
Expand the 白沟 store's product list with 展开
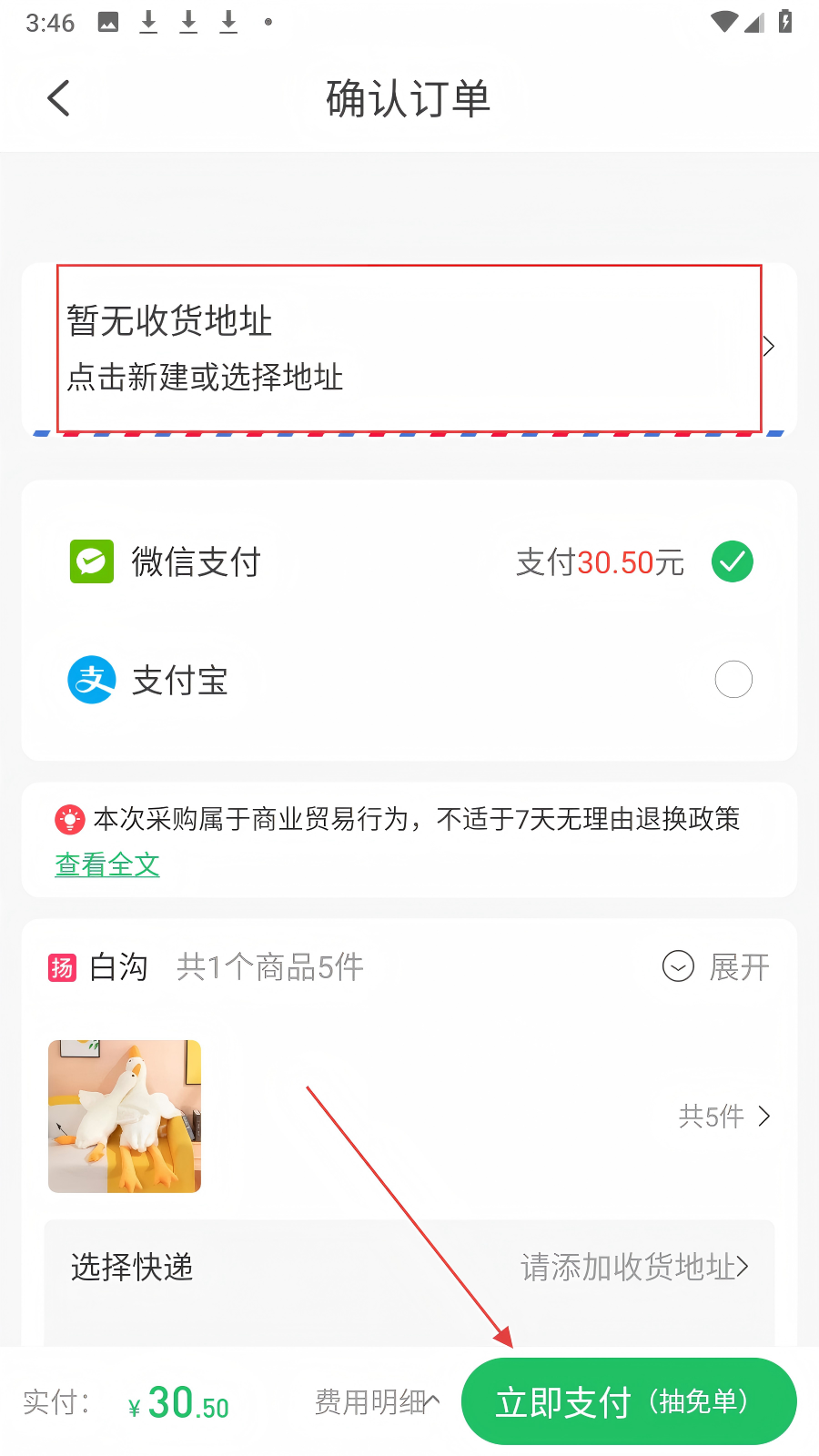point(717,966)
